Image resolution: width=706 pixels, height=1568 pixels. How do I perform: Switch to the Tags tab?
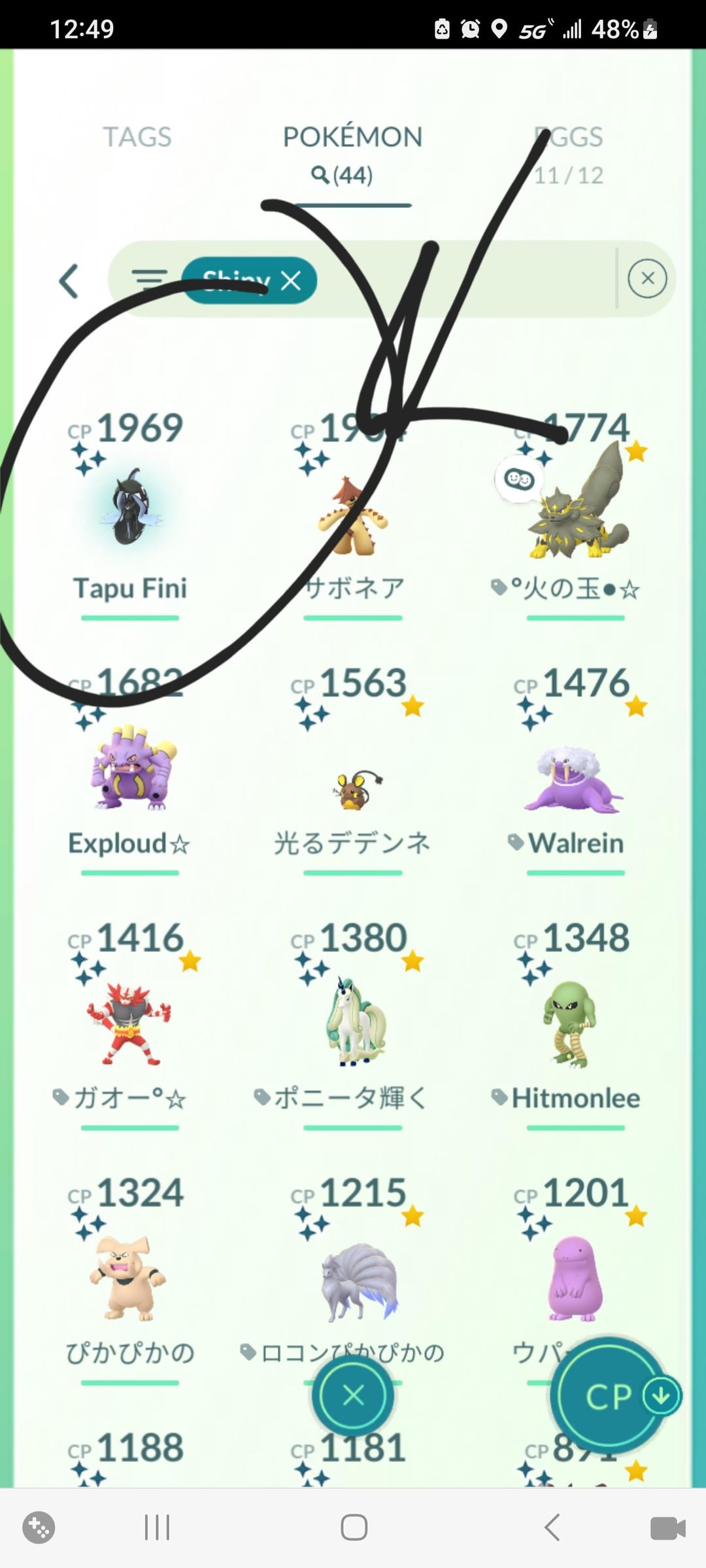click(137, 137)
